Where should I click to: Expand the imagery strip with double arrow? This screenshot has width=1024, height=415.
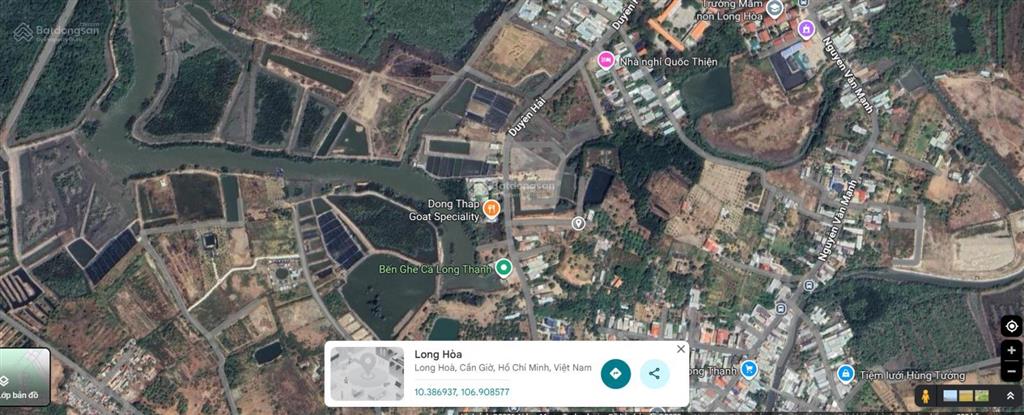[1010, 397]
